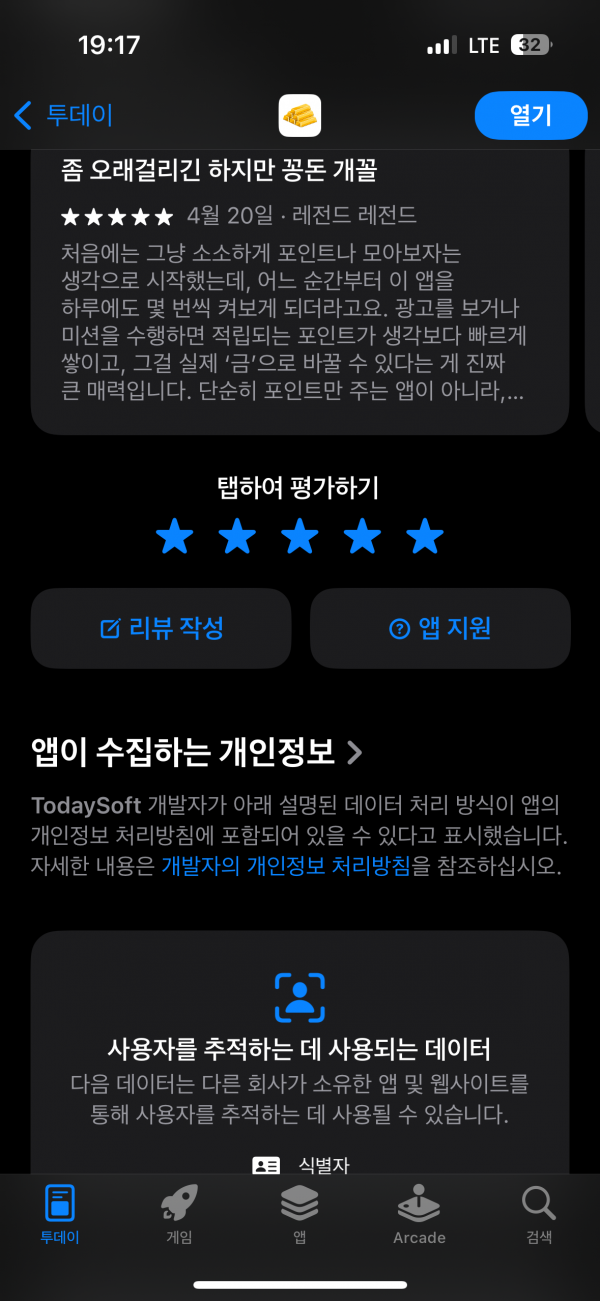
Task: Rate the app with one star
Action: pyautogui.click(x=175, y=537)
